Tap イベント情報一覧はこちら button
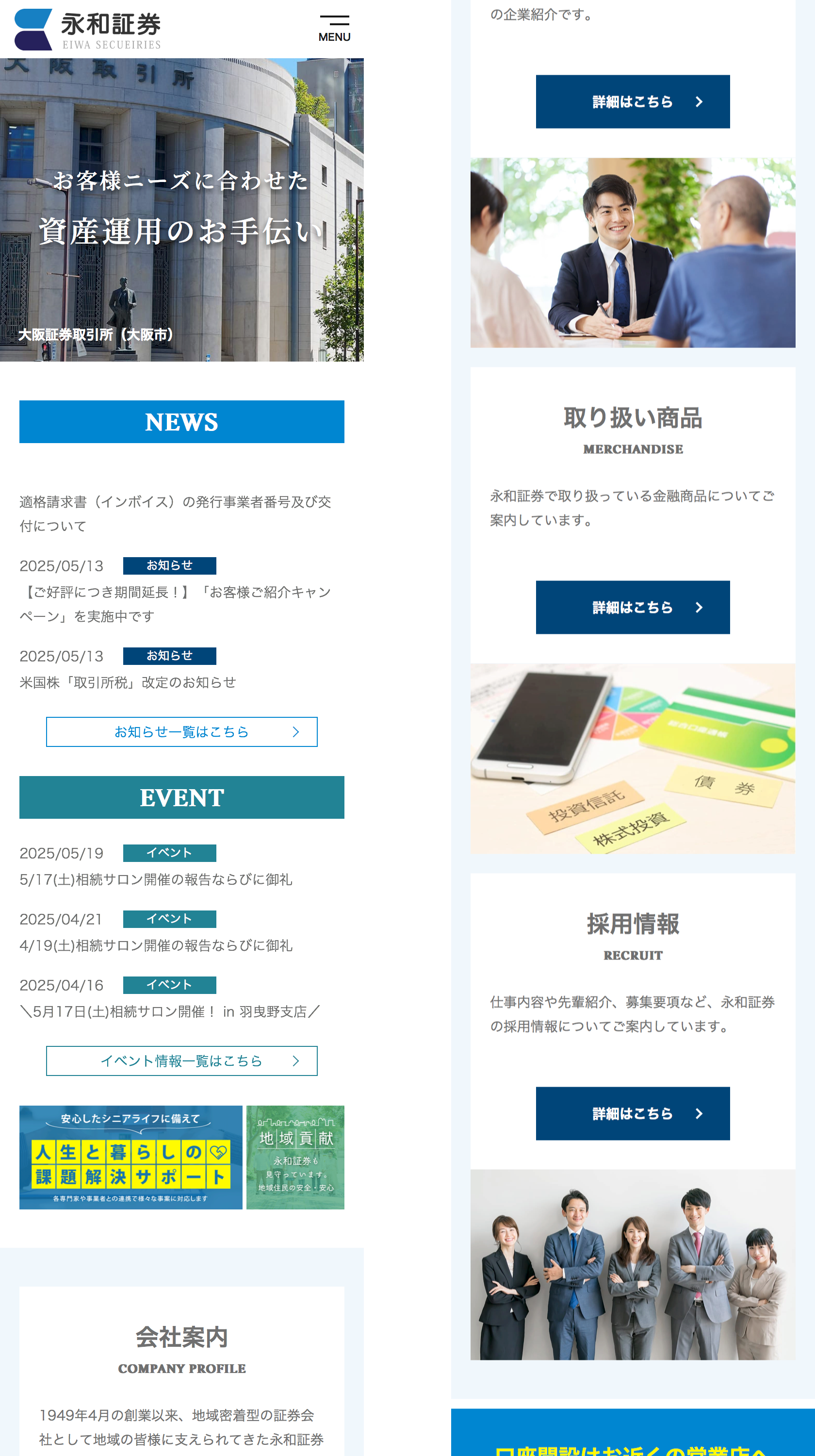 click(181, 1060)
